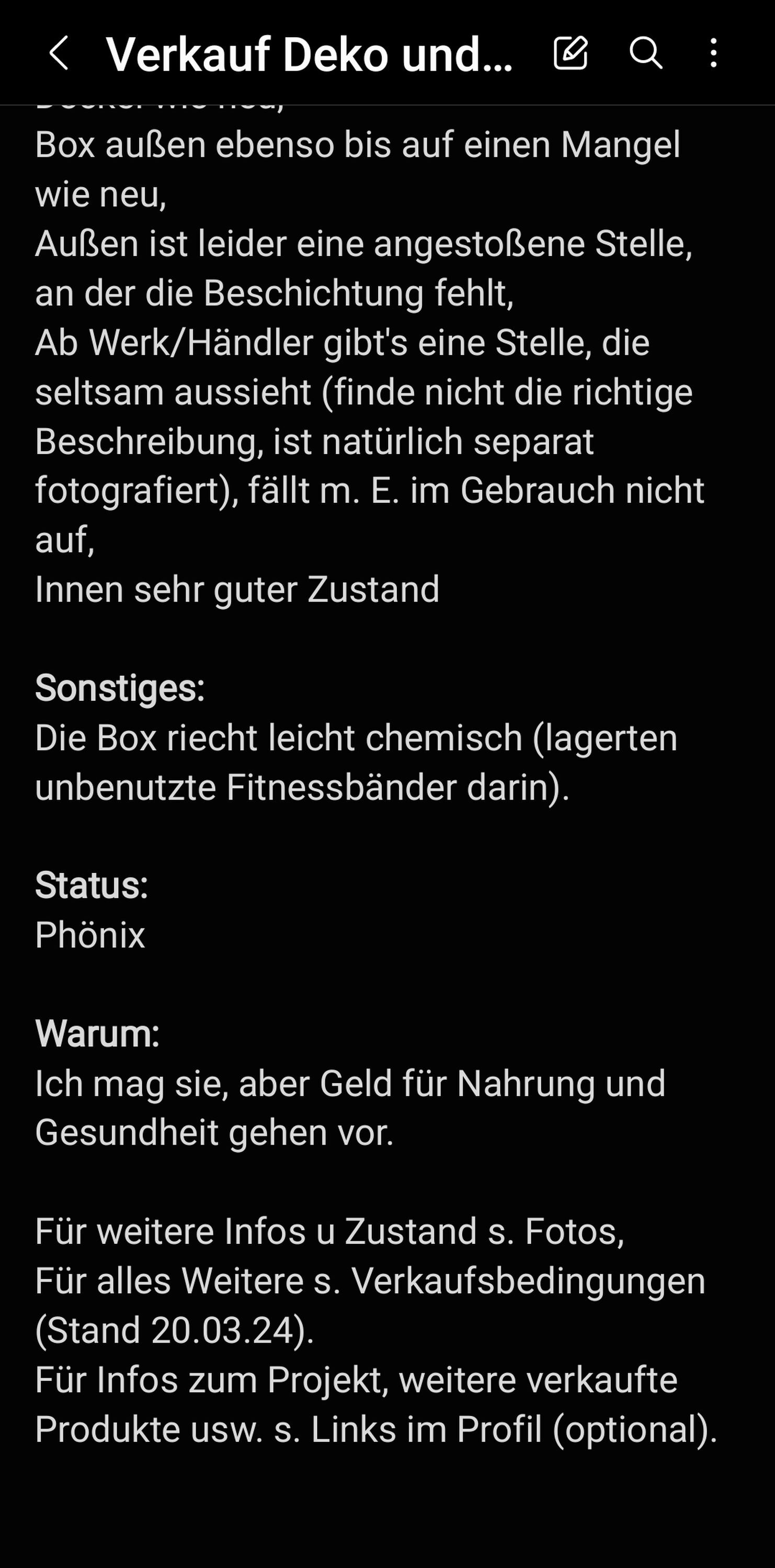Open the three-dot overflow menu

(713, 53)
